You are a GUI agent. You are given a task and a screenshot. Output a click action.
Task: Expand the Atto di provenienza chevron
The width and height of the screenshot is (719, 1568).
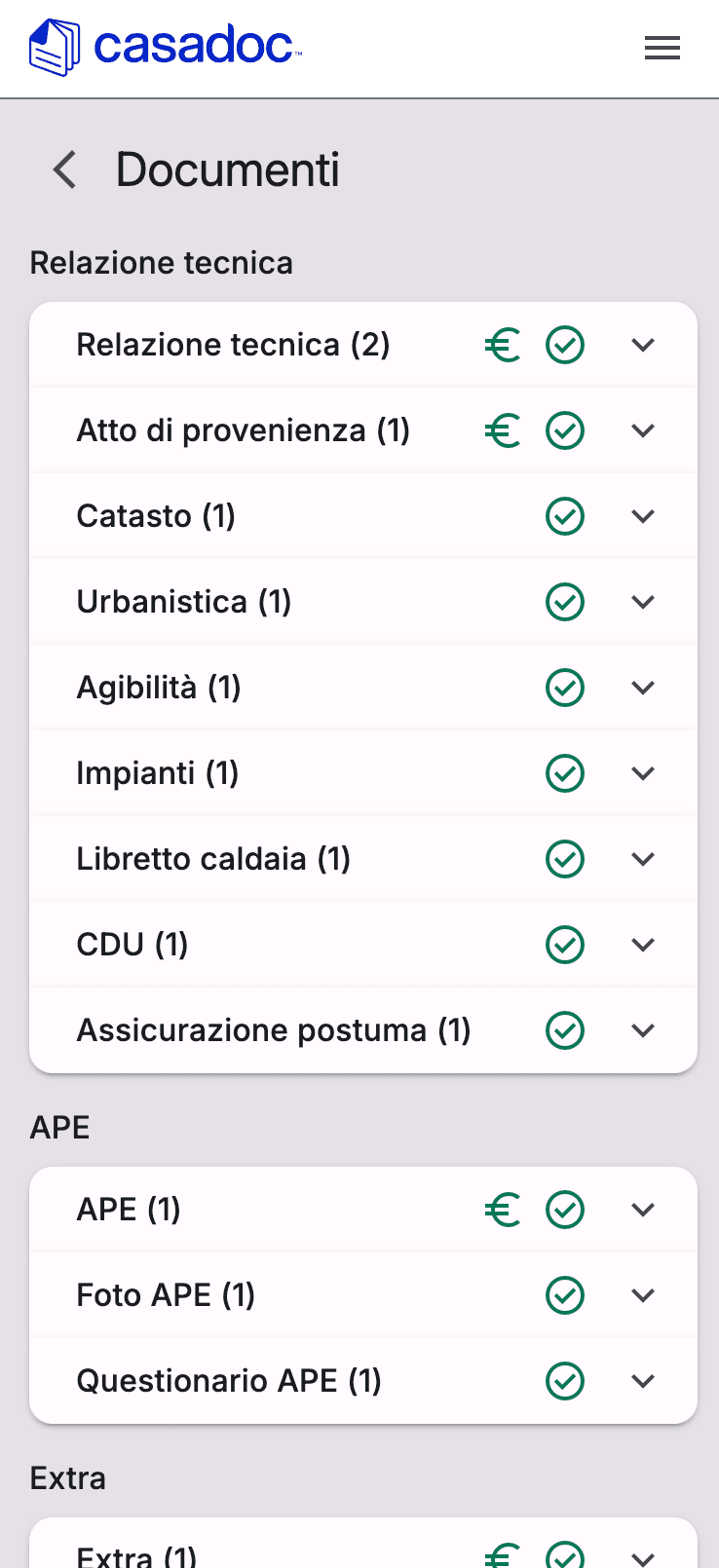642,430
